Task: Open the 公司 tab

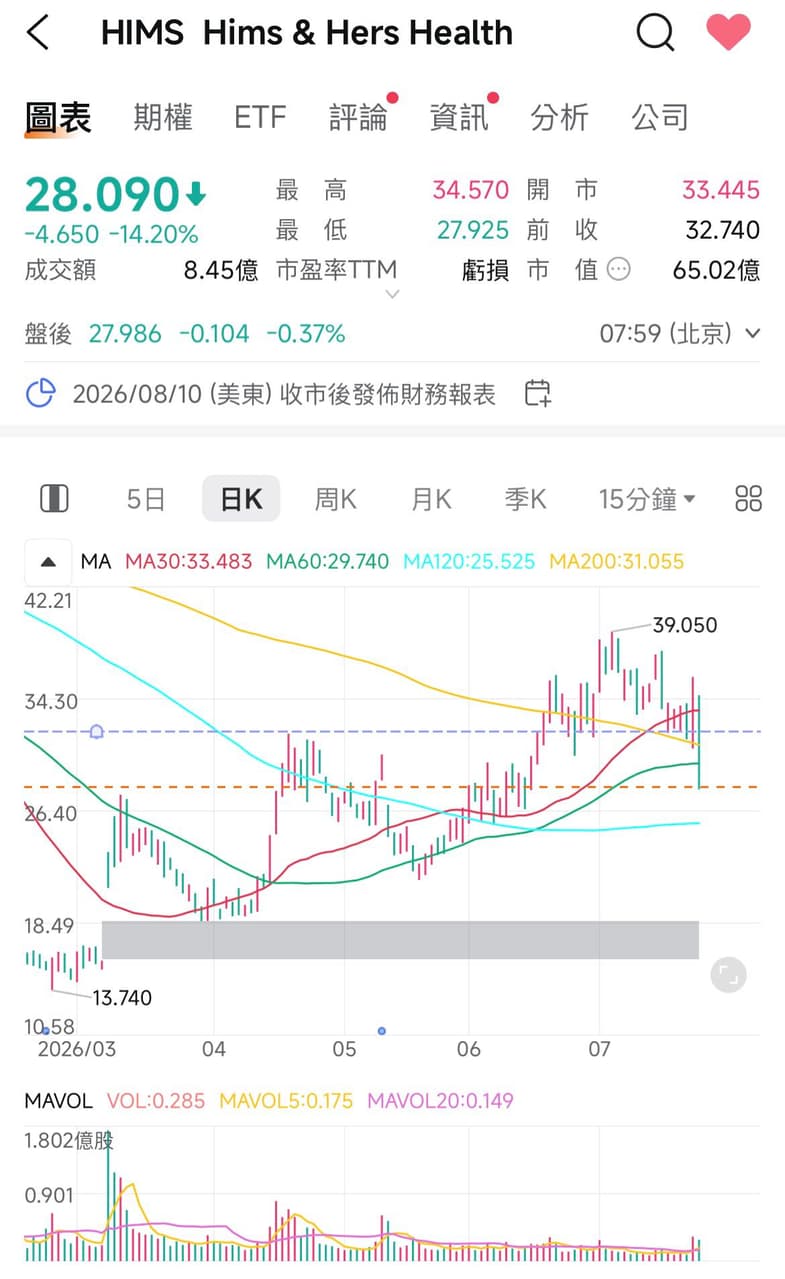Action: [660, 117]
